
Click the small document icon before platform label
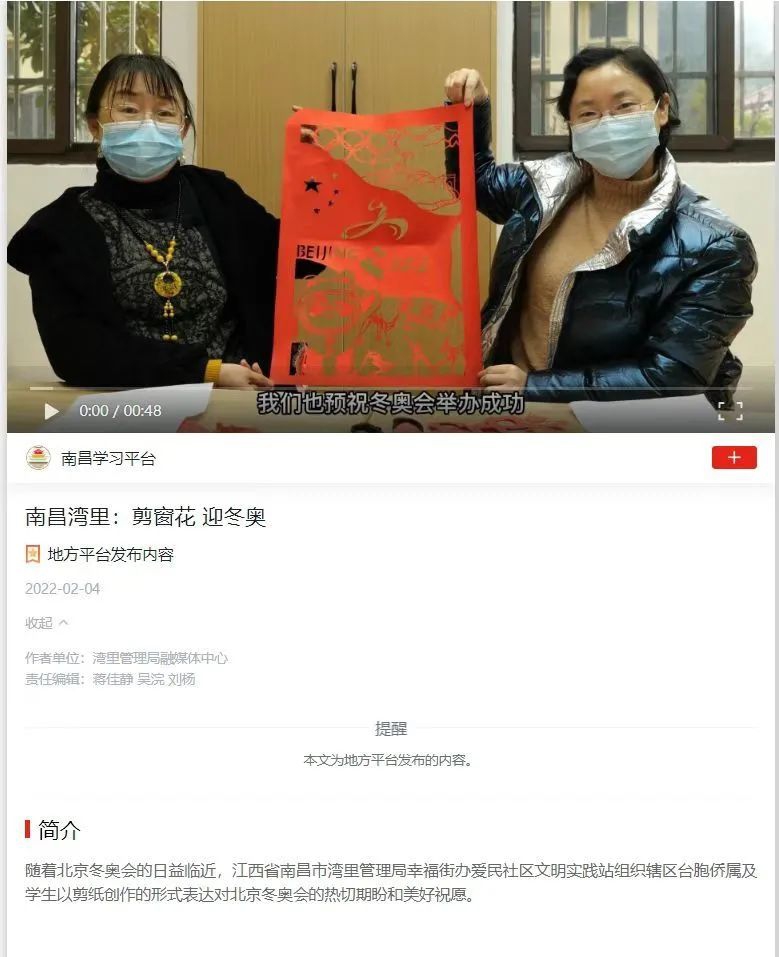click(x=31, y=552)
